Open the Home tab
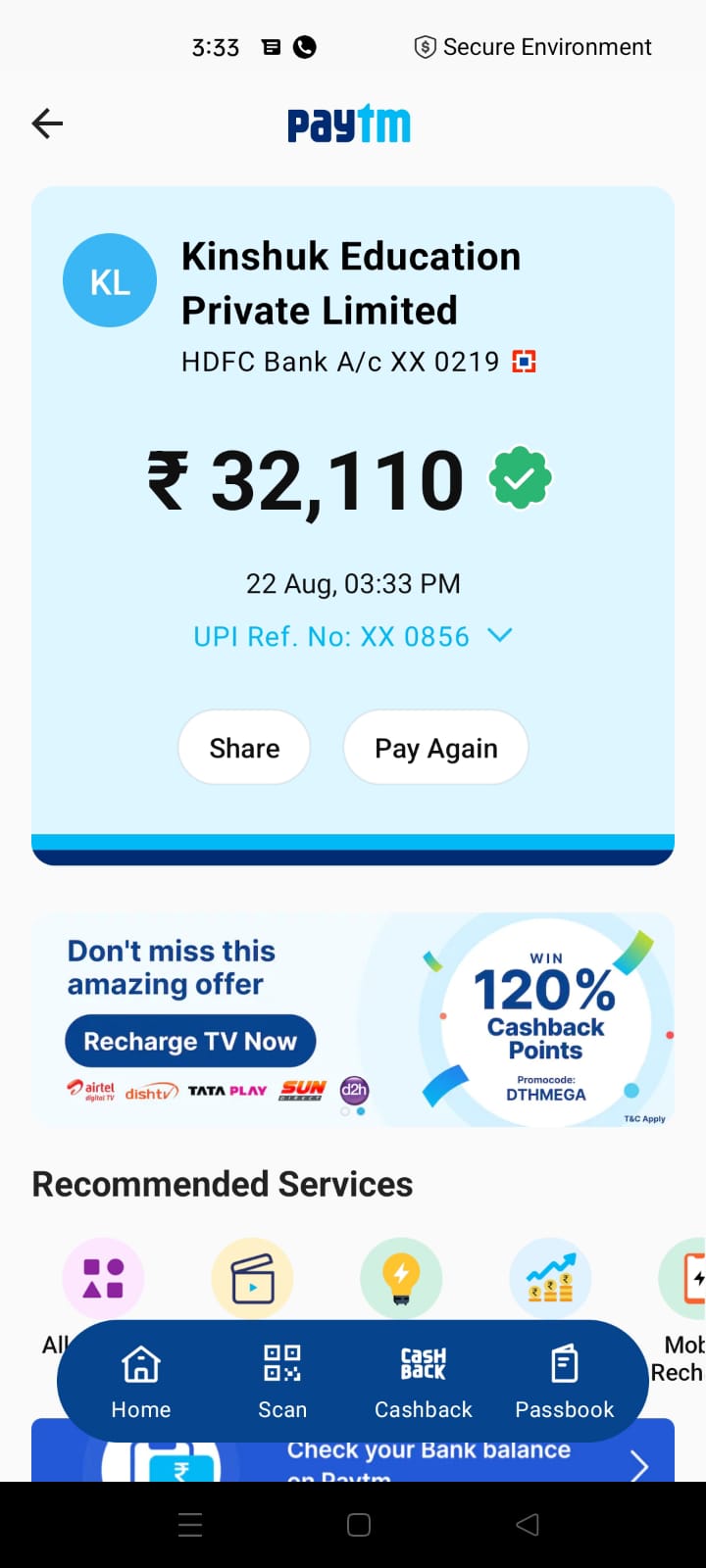The width and height of the screenshot is (706, 1568). 141,1380
